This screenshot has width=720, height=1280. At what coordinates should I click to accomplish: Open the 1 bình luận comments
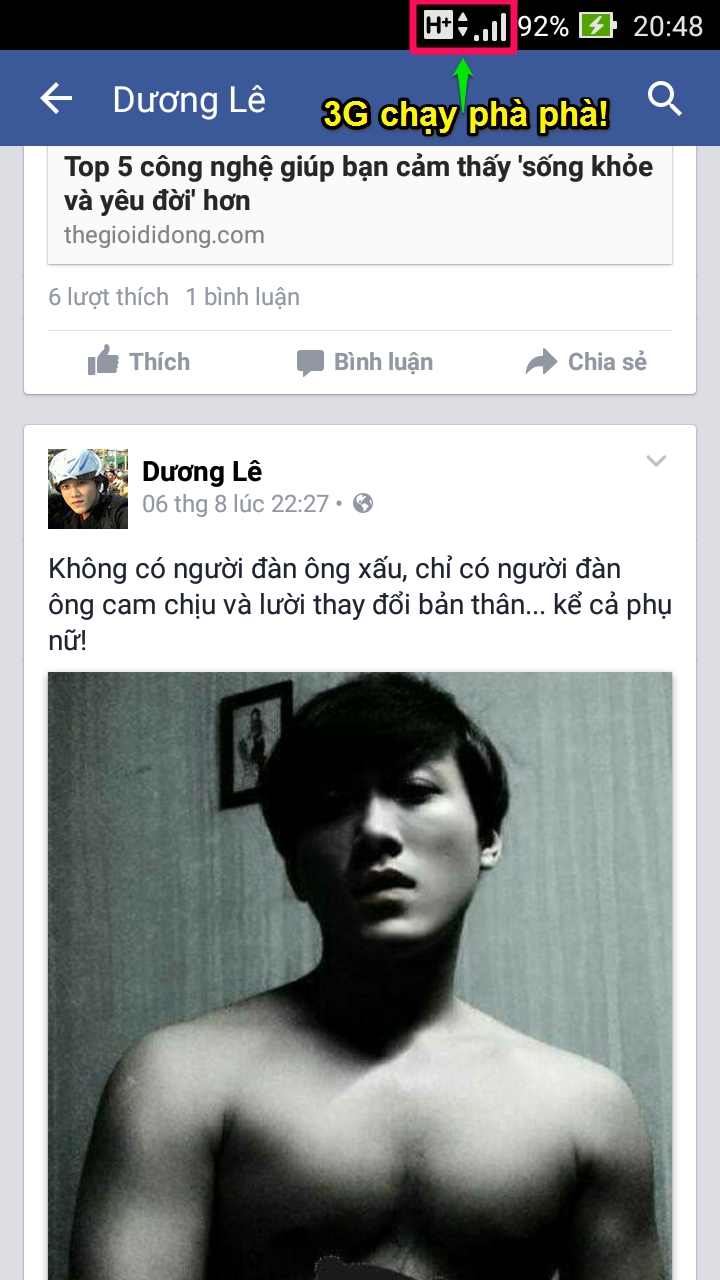pyautogui.click(x=242, y=297)
